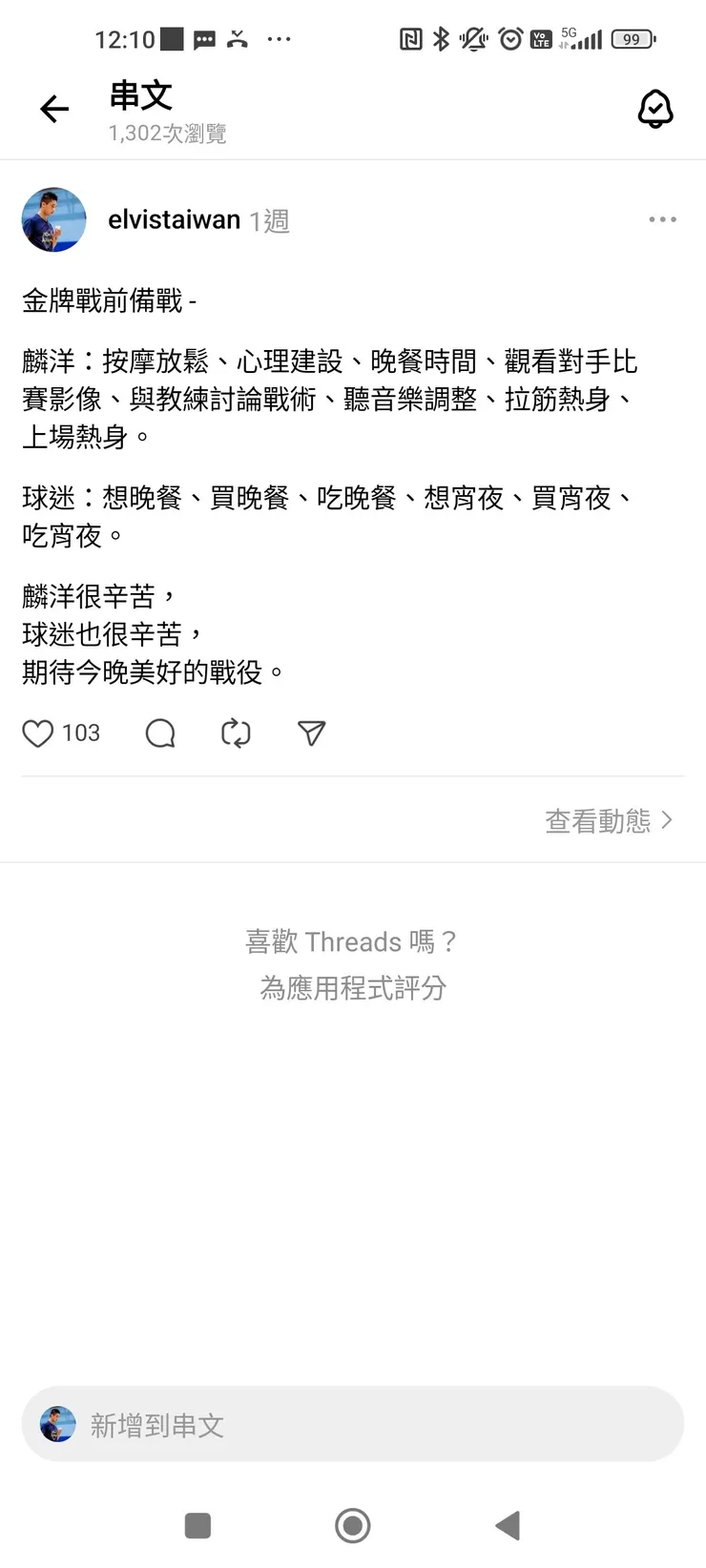Open Bluetooth status icon in status bar
The height and width of the screenshot is (1568, 706).
pos(441,39)
